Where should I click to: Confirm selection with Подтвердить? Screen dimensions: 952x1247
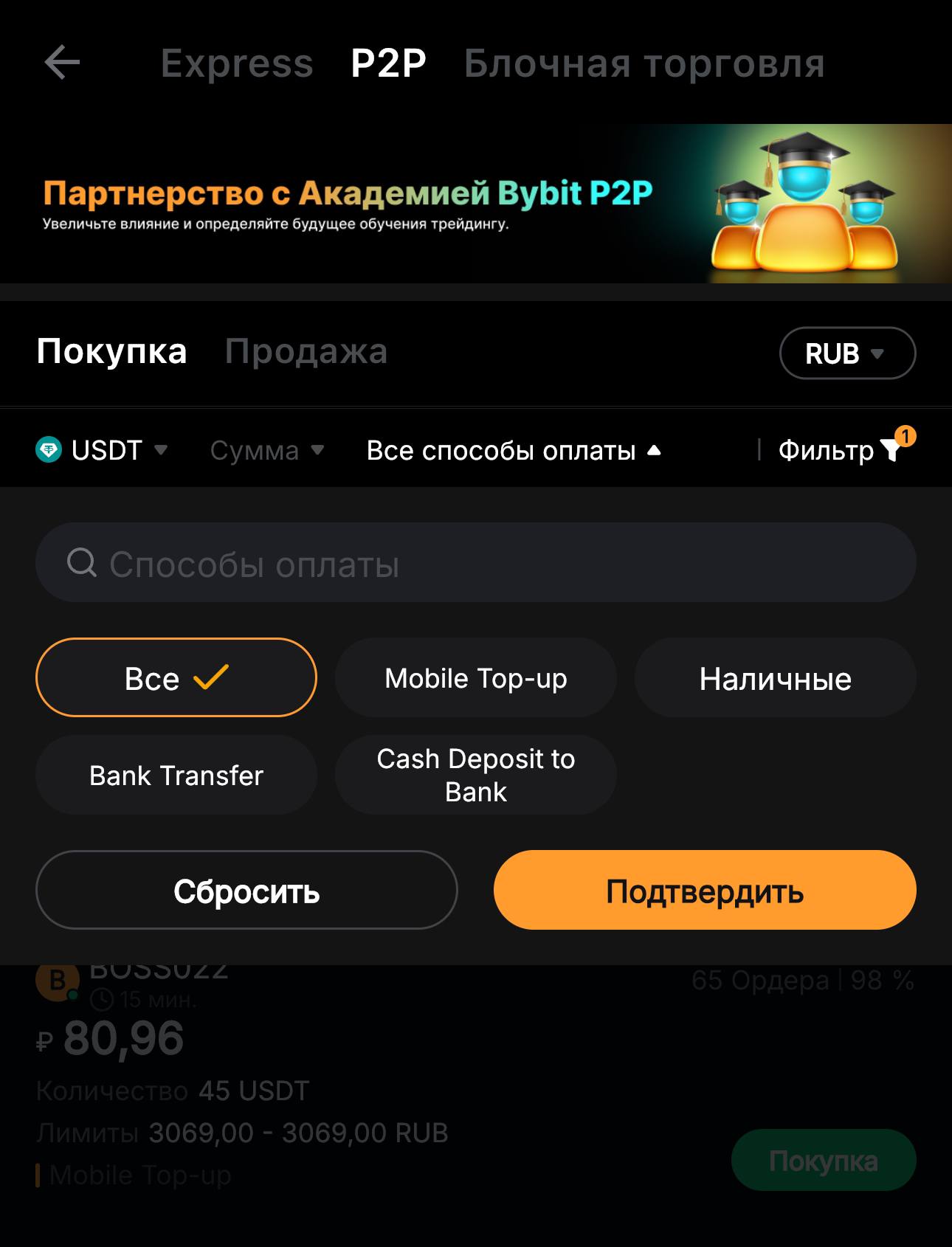704,891
